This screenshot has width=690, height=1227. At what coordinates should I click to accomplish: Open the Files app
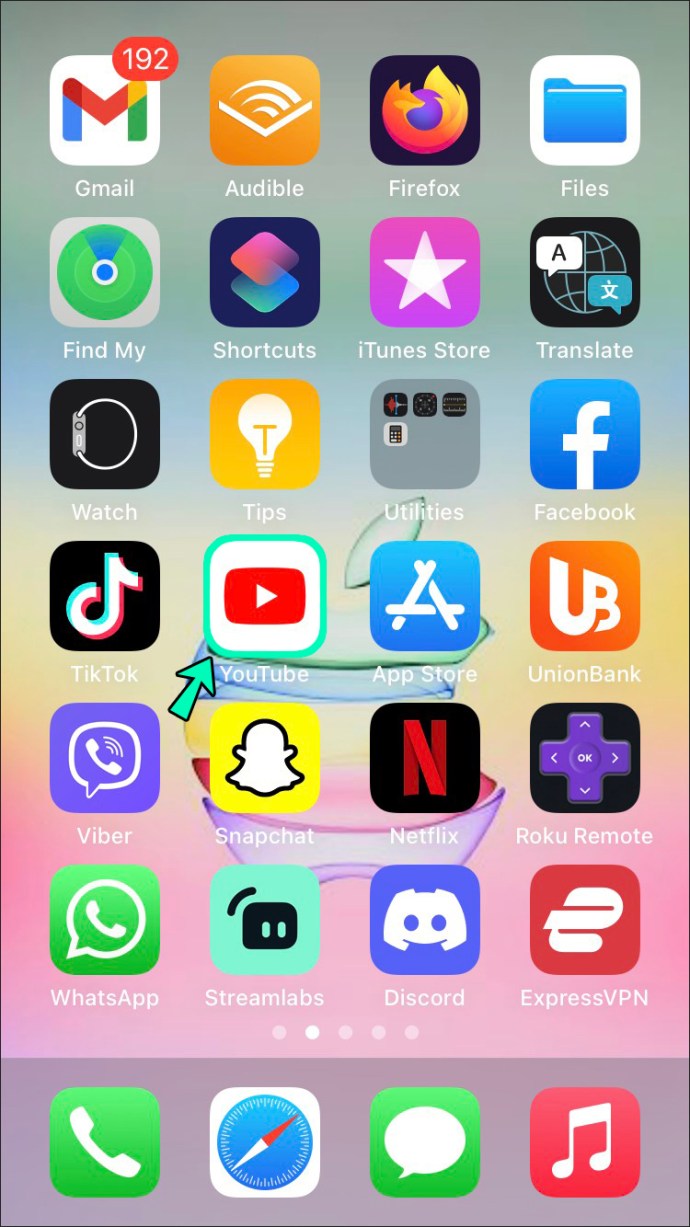(585, 110)
